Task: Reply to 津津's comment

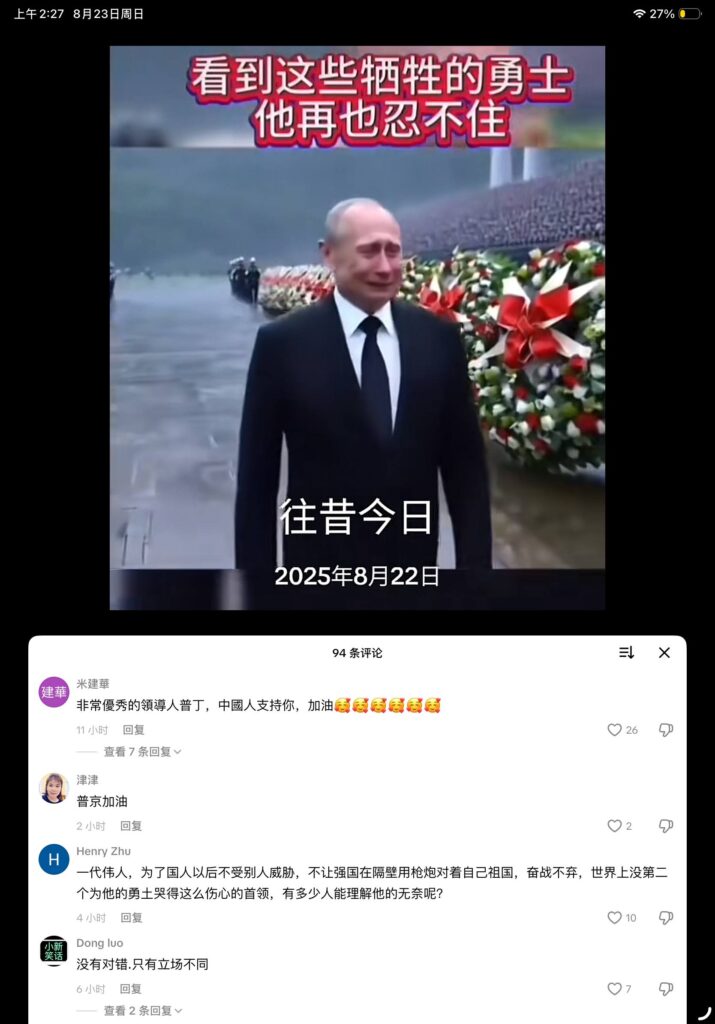Action: click(x=131, y=826)
